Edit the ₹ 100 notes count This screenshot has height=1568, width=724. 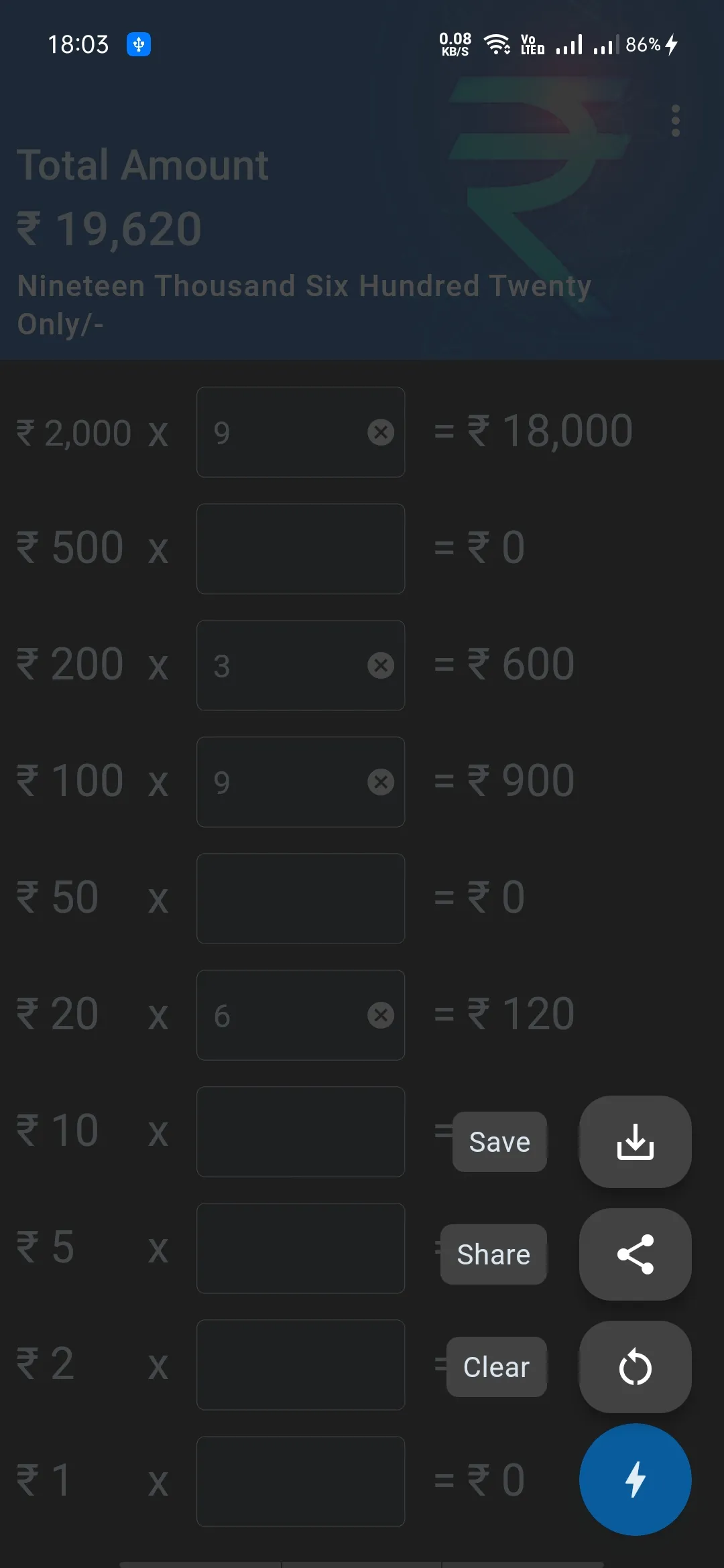pyautogui.click(x=282, y=782)
